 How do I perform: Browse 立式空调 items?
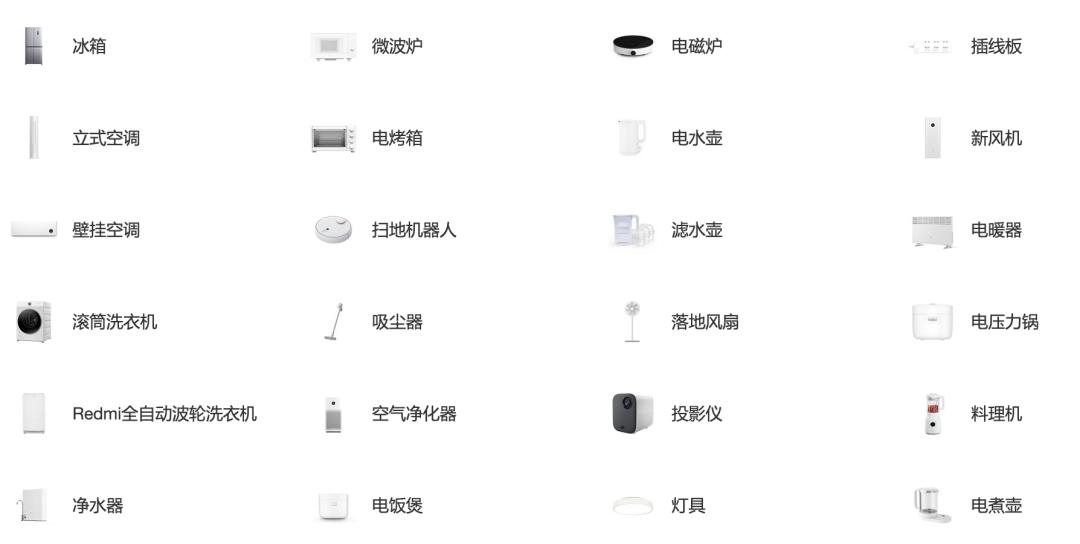105,138
